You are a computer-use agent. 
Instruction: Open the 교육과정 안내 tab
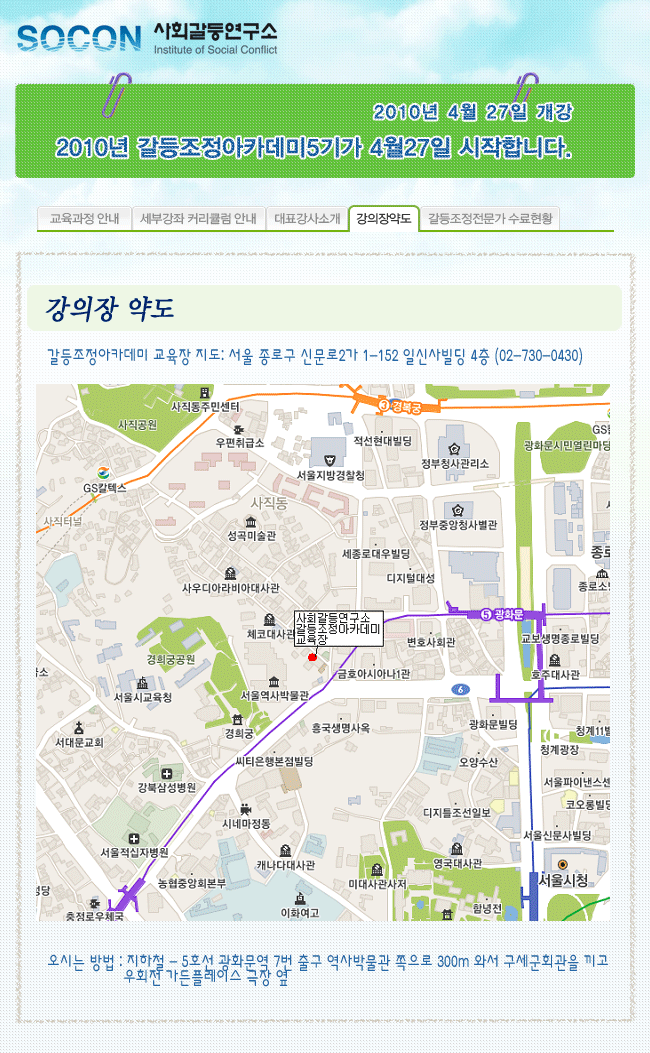coord(84,218)
